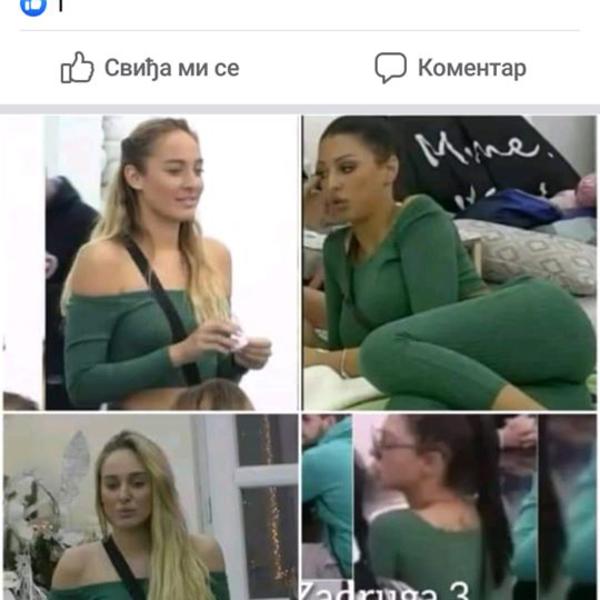Open Коментар to write a comment
This screenshot has height=600, width=600.
pyautogui.click(x=450, y=68)
